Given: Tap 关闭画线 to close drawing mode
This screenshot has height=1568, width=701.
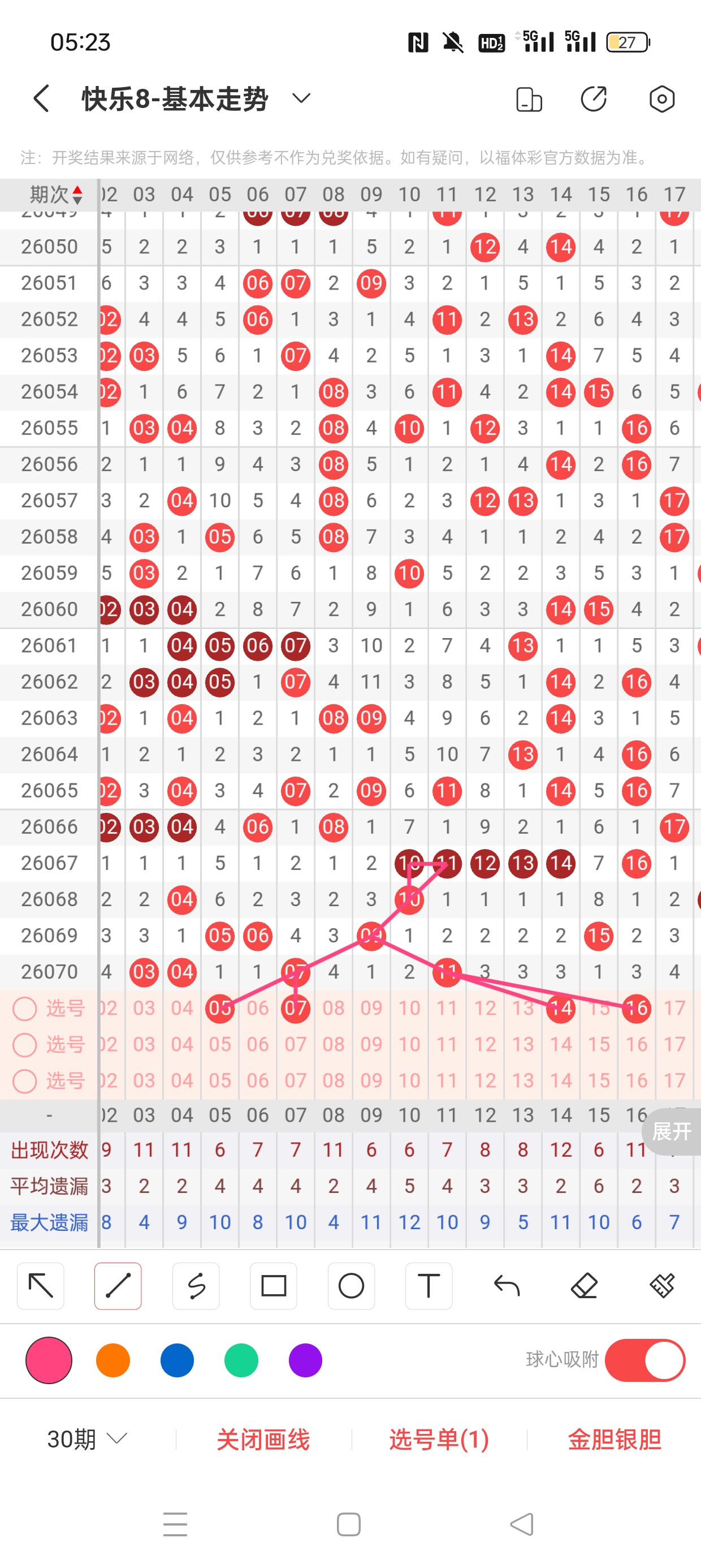Looking at the screenshot, I should click(263, 1439).
